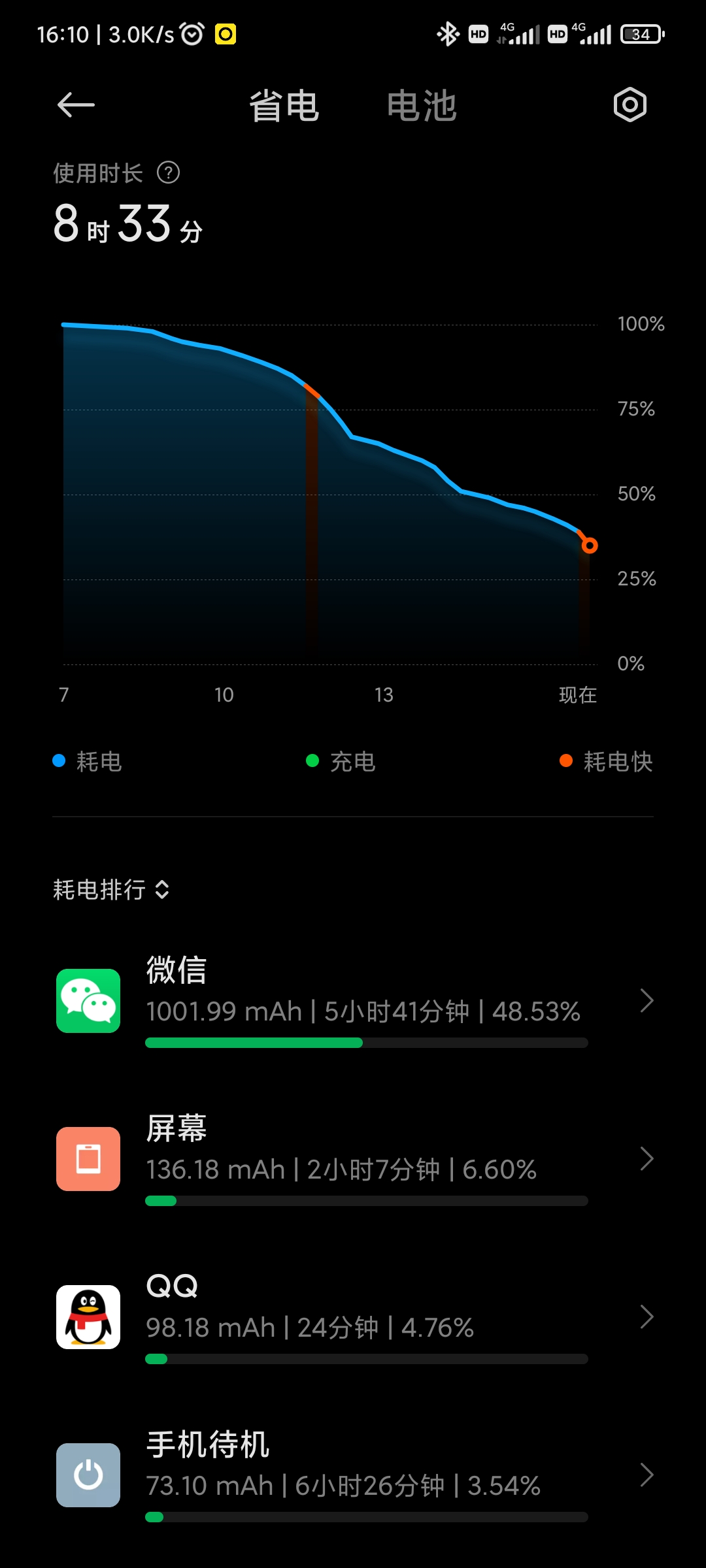706x1568 pixels.
Task: Switch to the 电池 tab
Action: tap(422, 106)
